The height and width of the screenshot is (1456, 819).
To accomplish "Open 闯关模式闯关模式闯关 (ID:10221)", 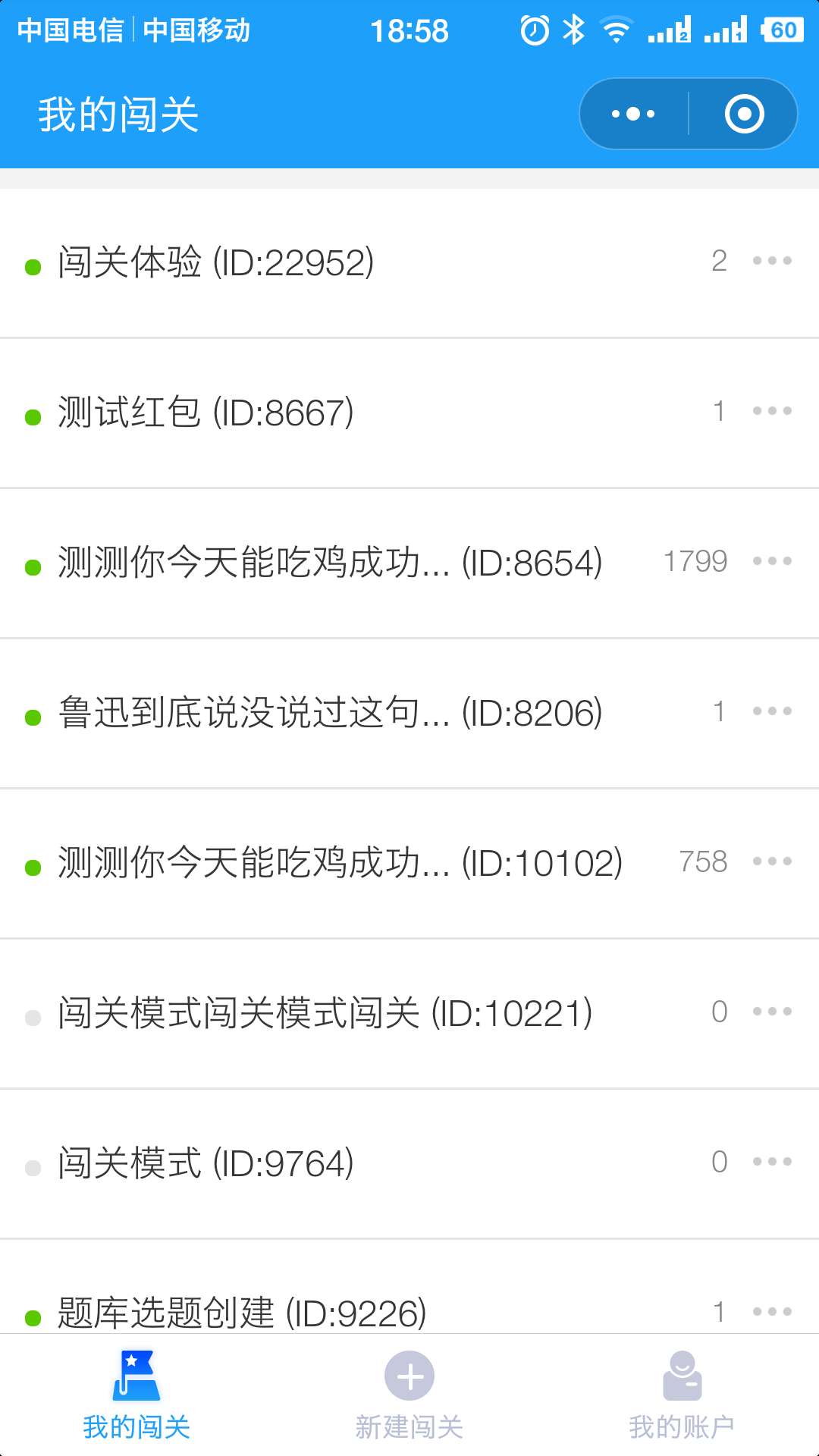I will point(325,1013).
